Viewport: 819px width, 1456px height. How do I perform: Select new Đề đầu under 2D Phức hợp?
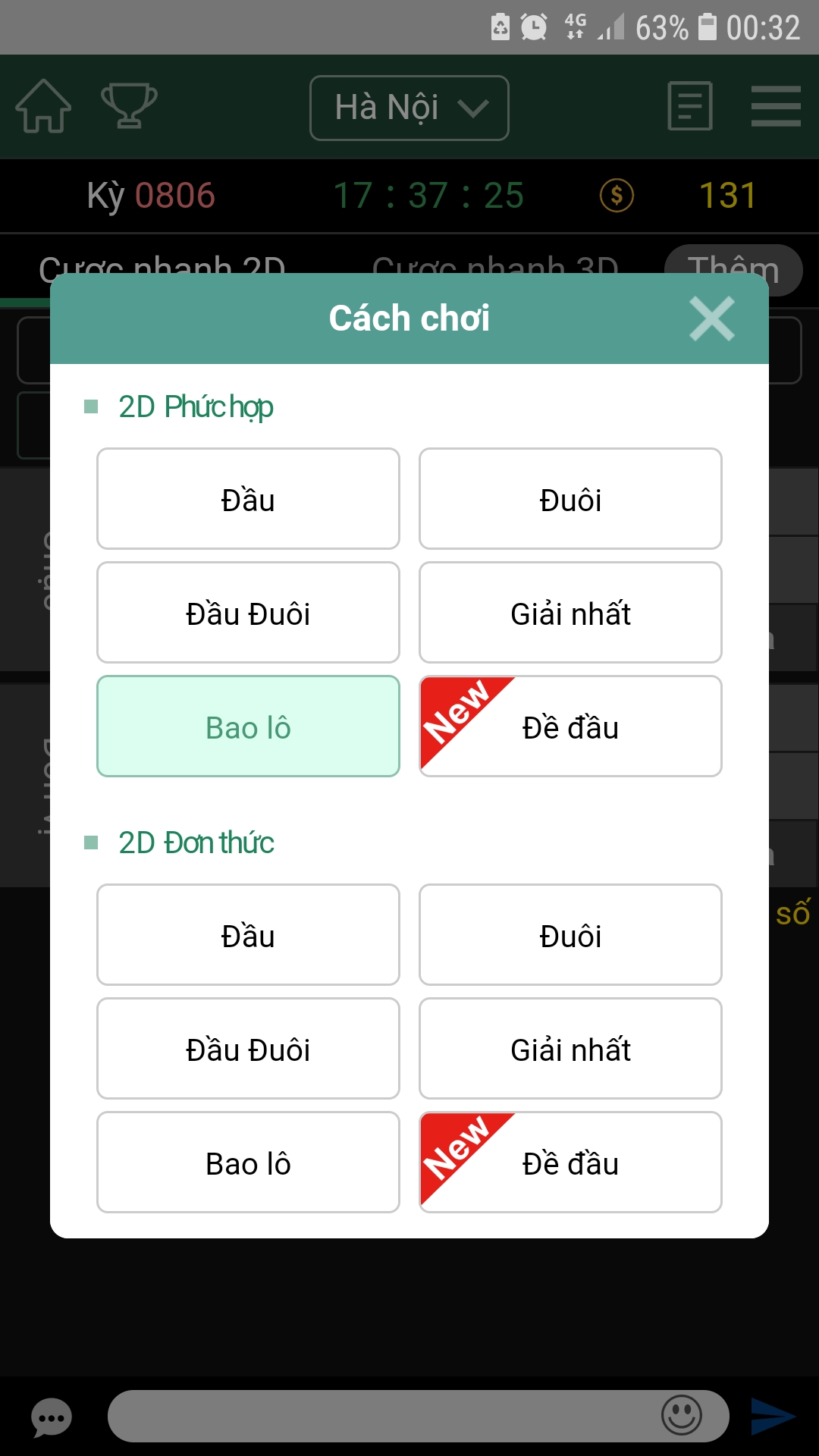[x=570, y=726]
